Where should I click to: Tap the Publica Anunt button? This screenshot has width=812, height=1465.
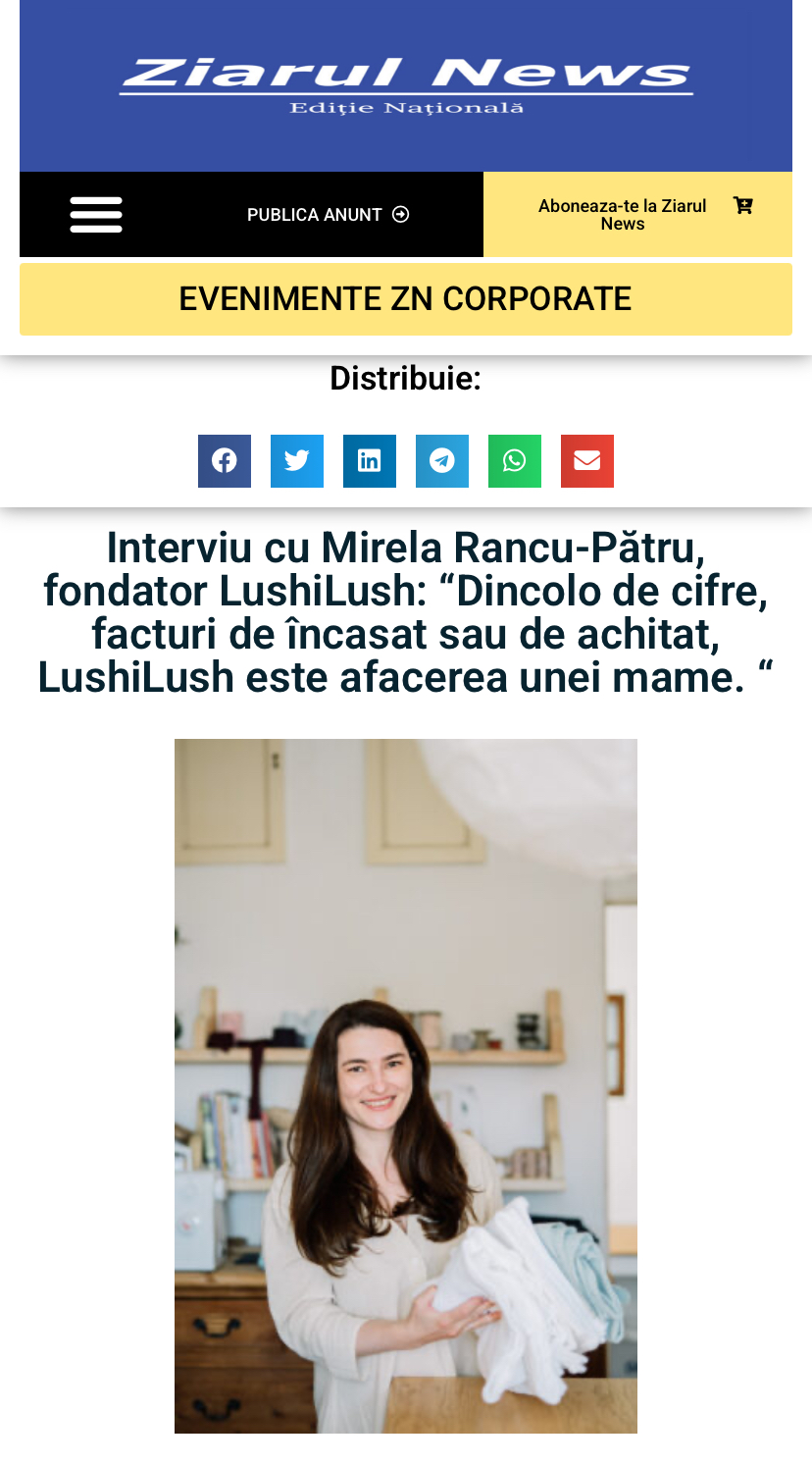(x=328, y=215)
